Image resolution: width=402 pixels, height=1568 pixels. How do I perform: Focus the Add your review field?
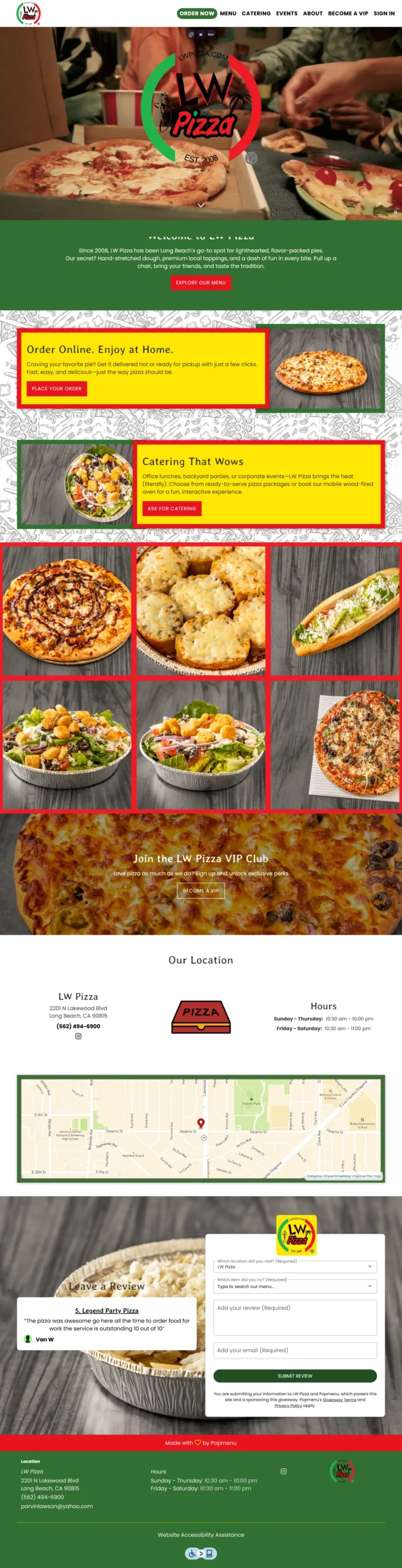(x=295, y=1317)
